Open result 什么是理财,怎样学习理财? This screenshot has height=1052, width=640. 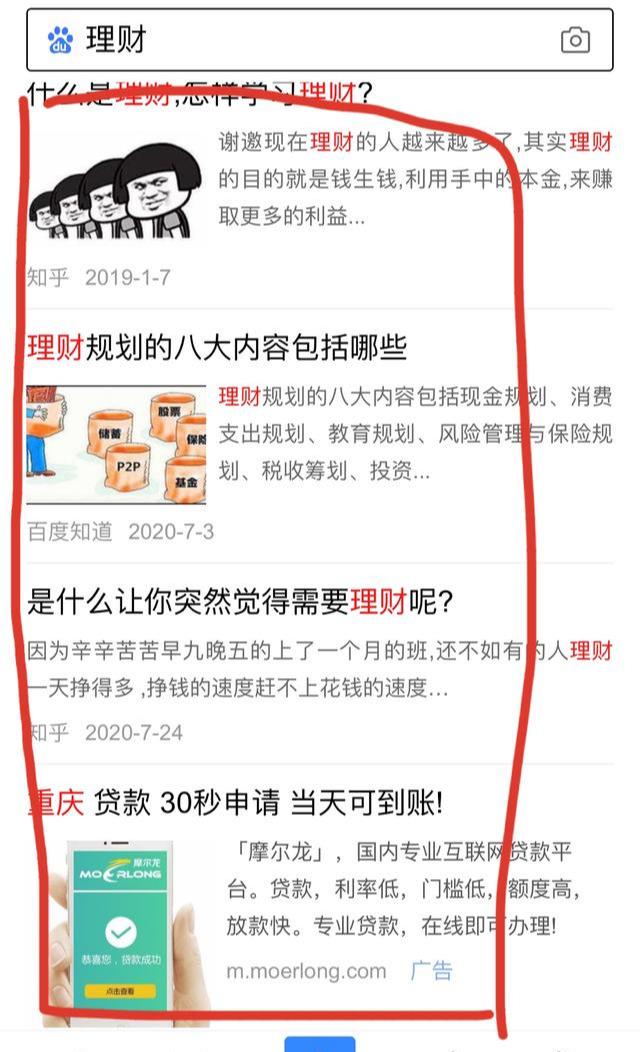(x=200, y=95)
